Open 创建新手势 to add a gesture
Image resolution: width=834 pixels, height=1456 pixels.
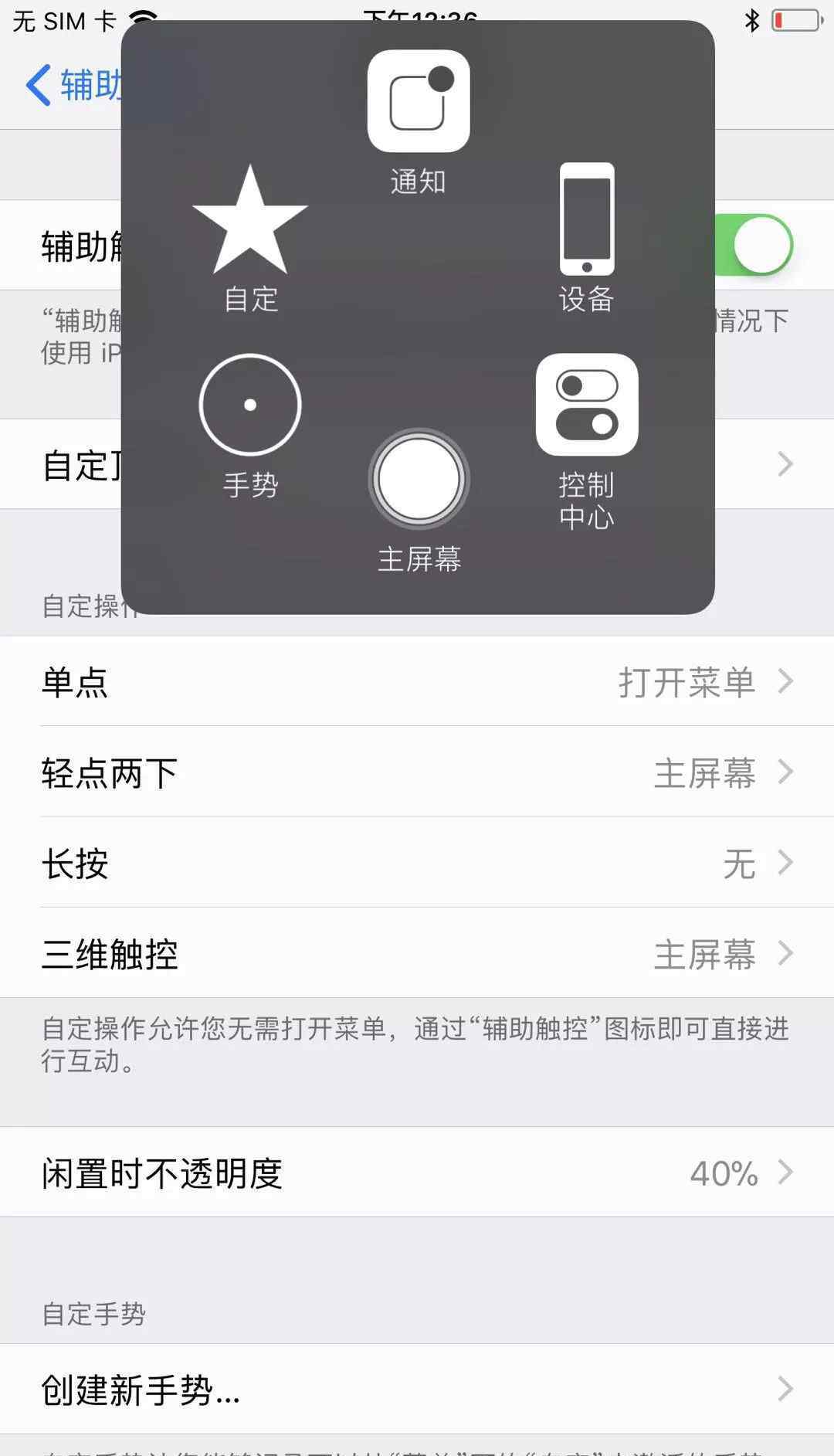coord(417,1389)
